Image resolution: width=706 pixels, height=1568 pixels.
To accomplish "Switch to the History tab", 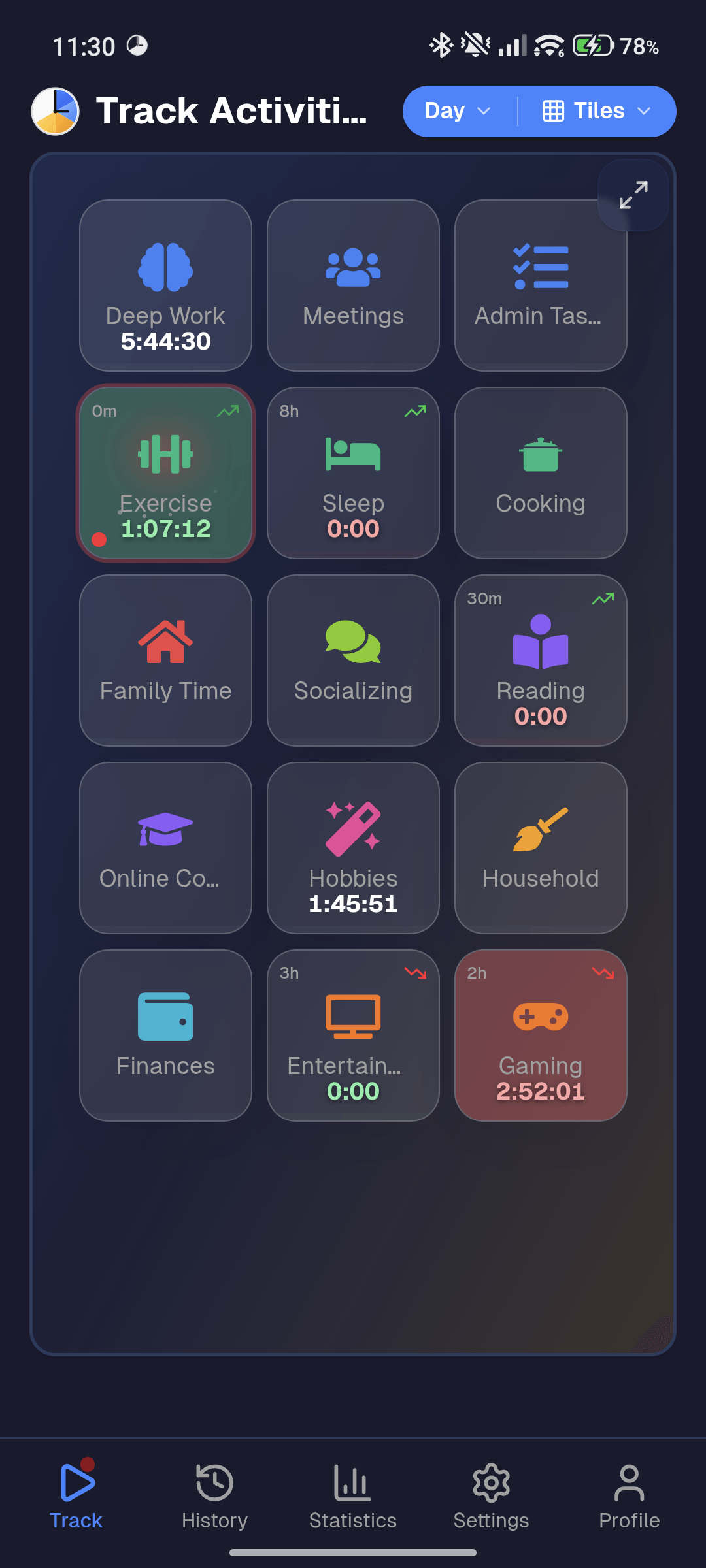I will pos(214,1495).
